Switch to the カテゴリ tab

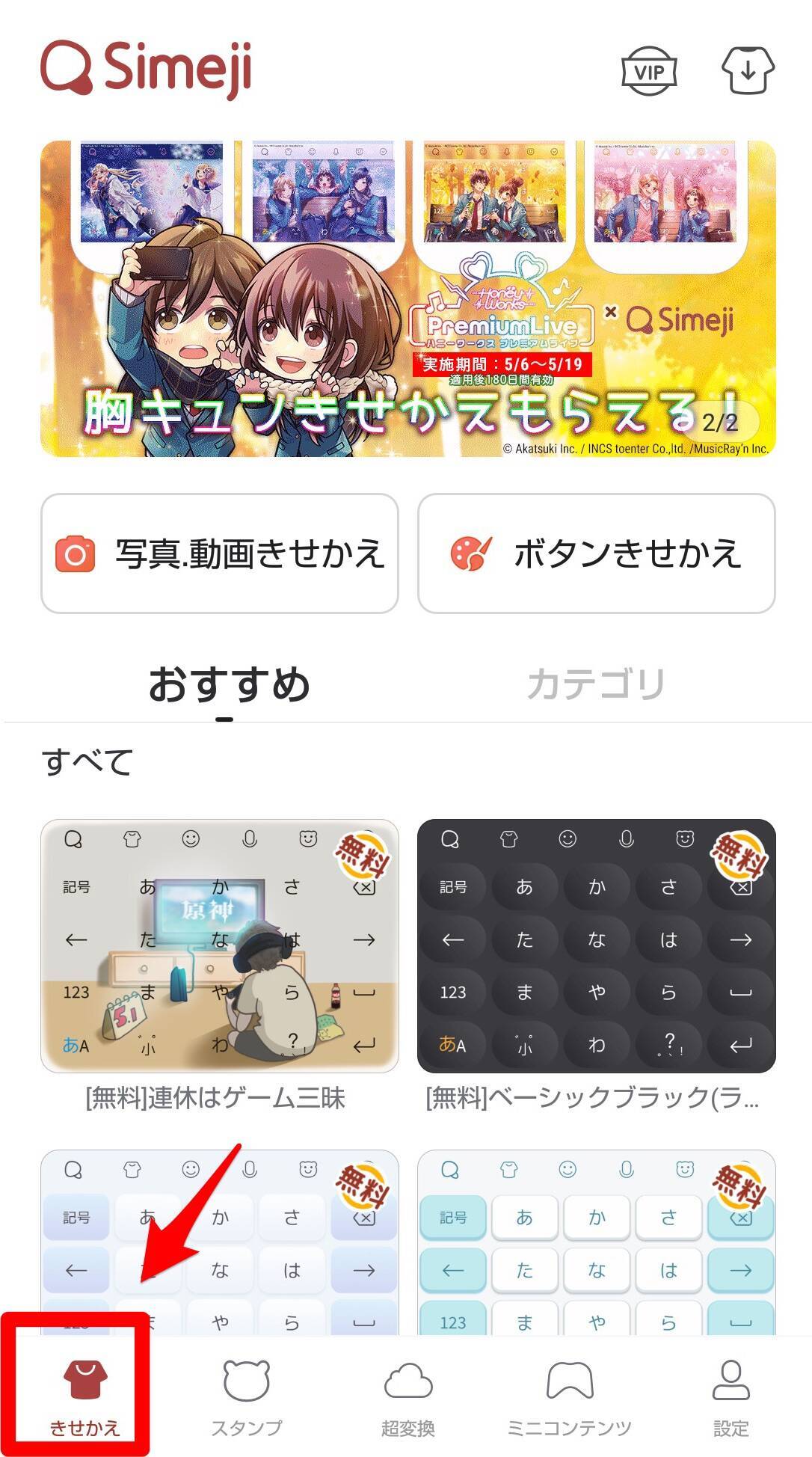coord(596,684)
